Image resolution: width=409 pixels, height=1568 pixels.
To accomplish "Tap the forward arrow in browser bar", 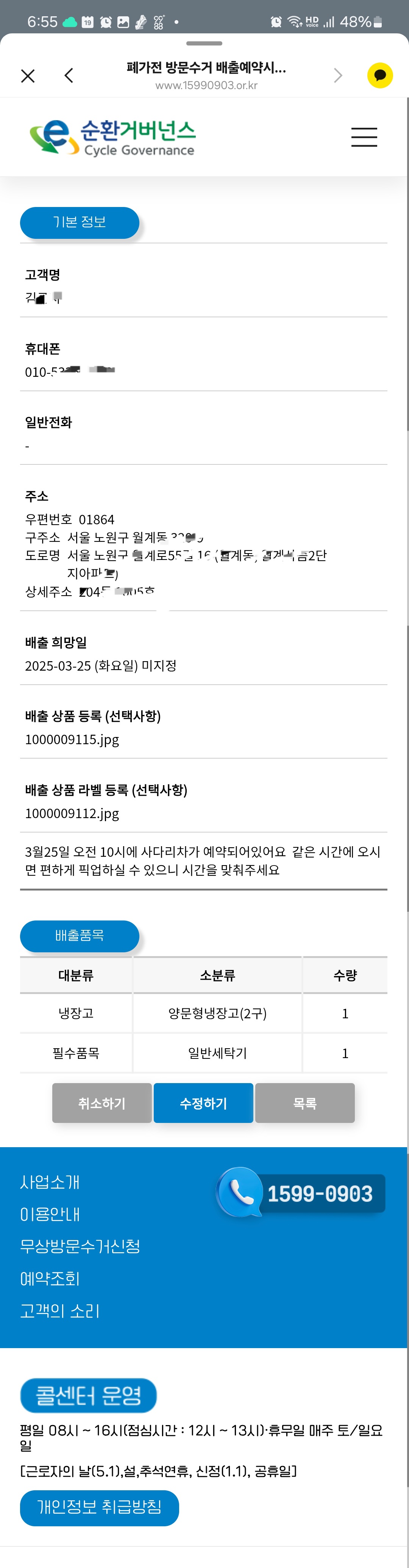I will point(338,75).
